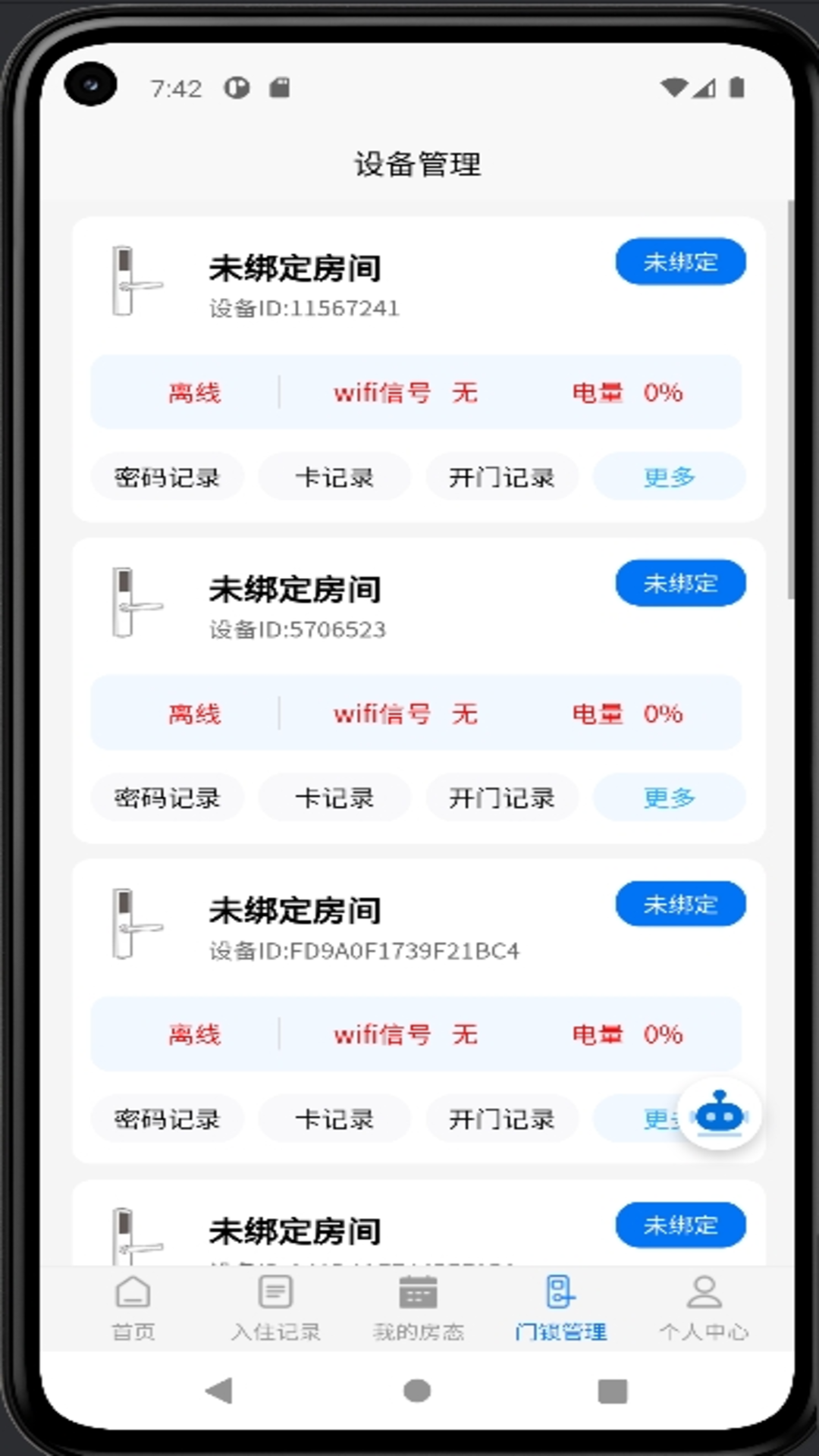Open 密码记录 for device 11567241
819x1456 pixels.
(167, 477)
